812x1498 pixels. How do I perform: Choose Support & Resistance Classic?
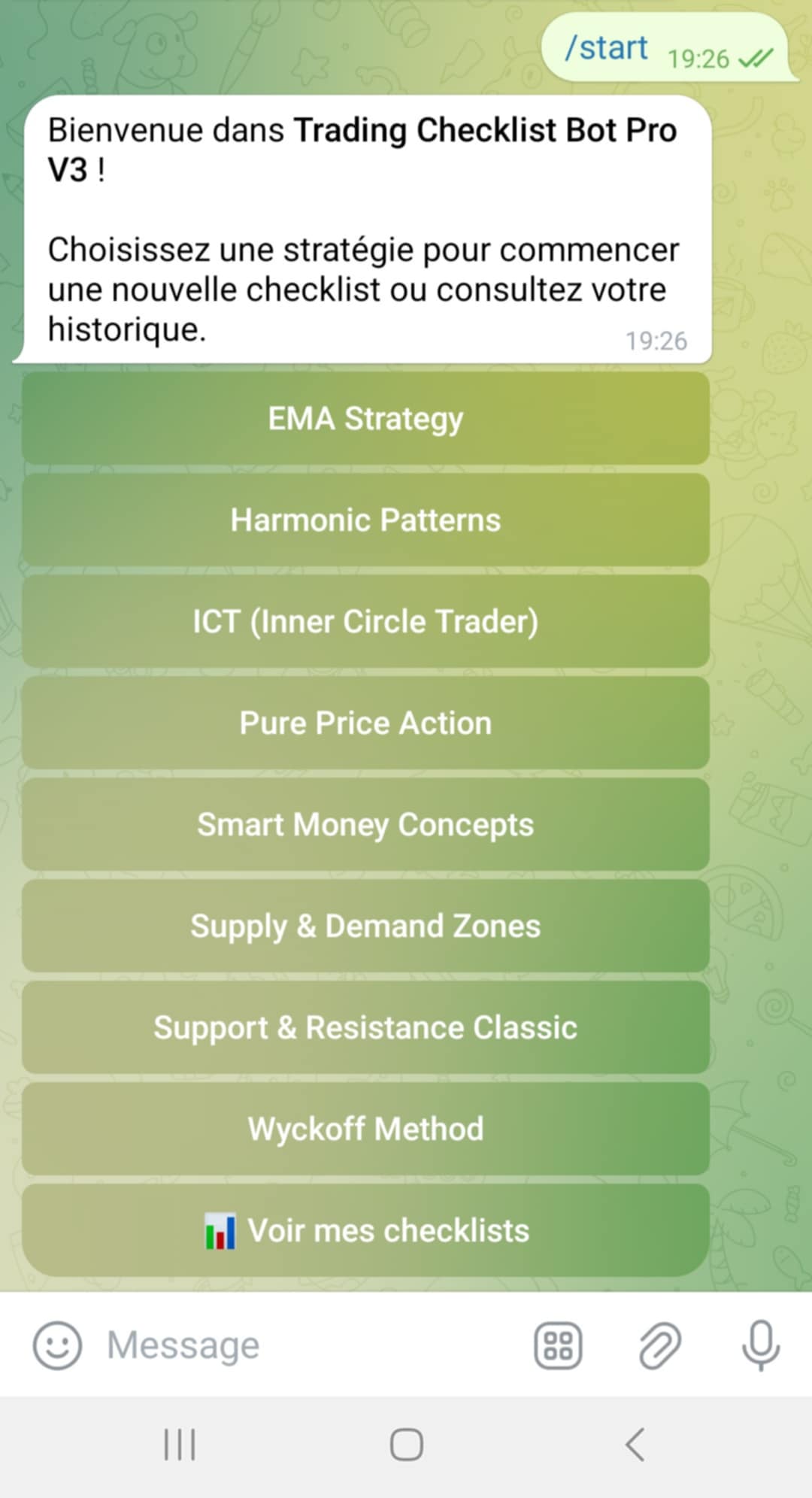tap(365, 1028)
